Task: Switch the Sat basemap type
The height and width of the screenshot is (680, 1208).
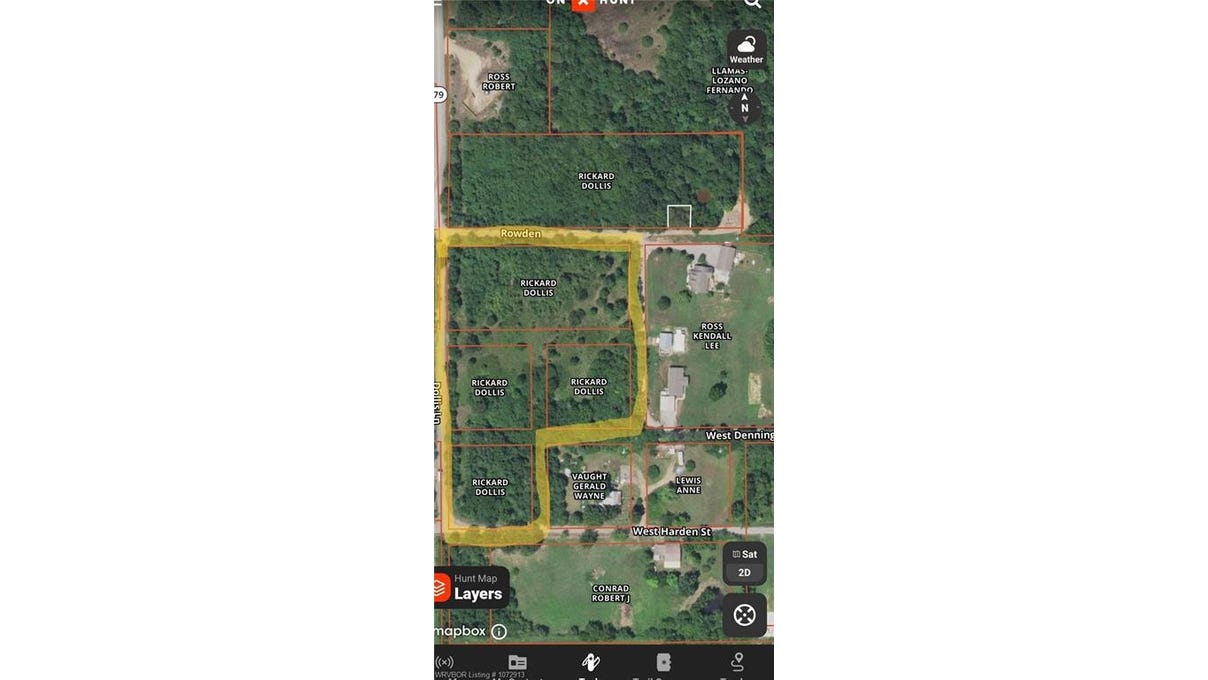Action: [x=744, y=554]
